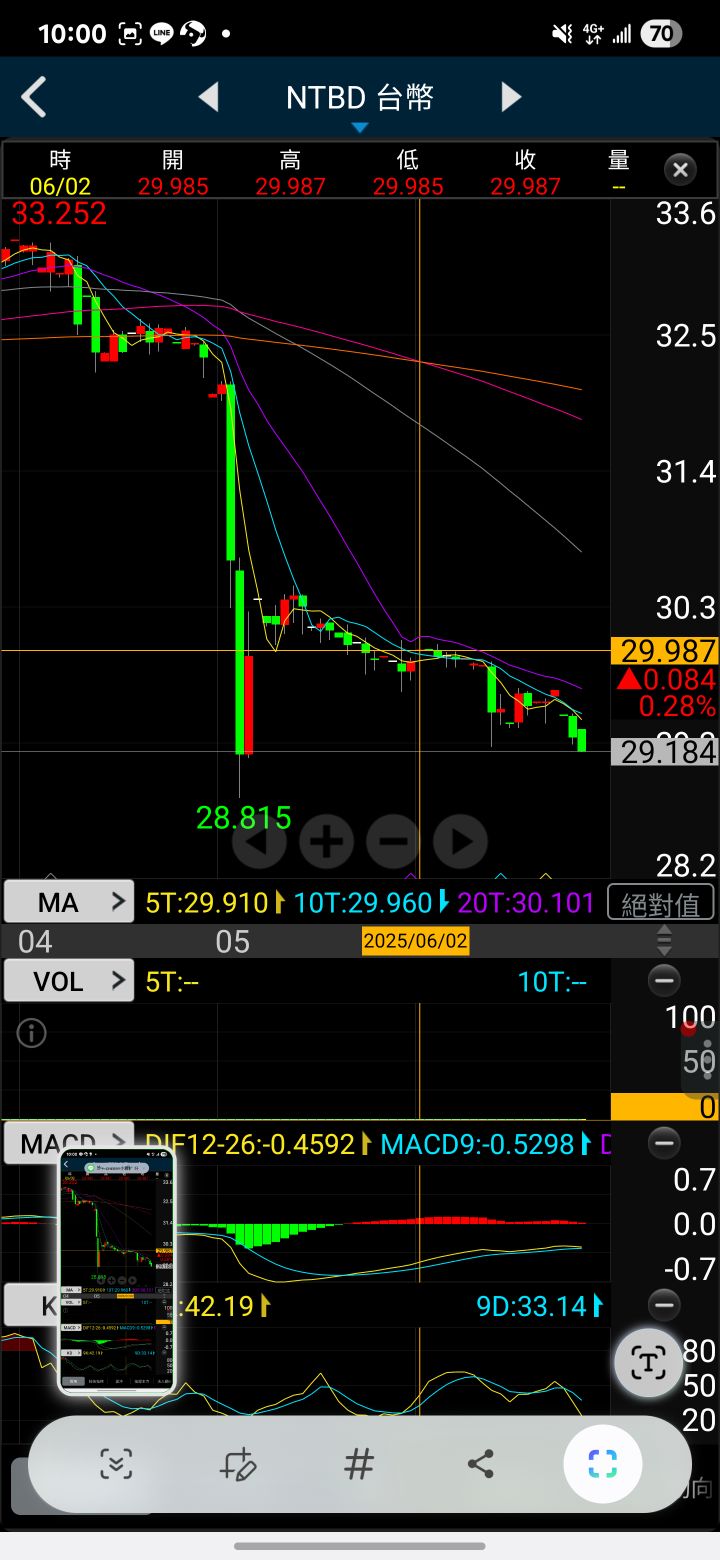The image size is (720, 1560).
Task: Close the price info bar with the X
Action: click(x=680, y=170)
